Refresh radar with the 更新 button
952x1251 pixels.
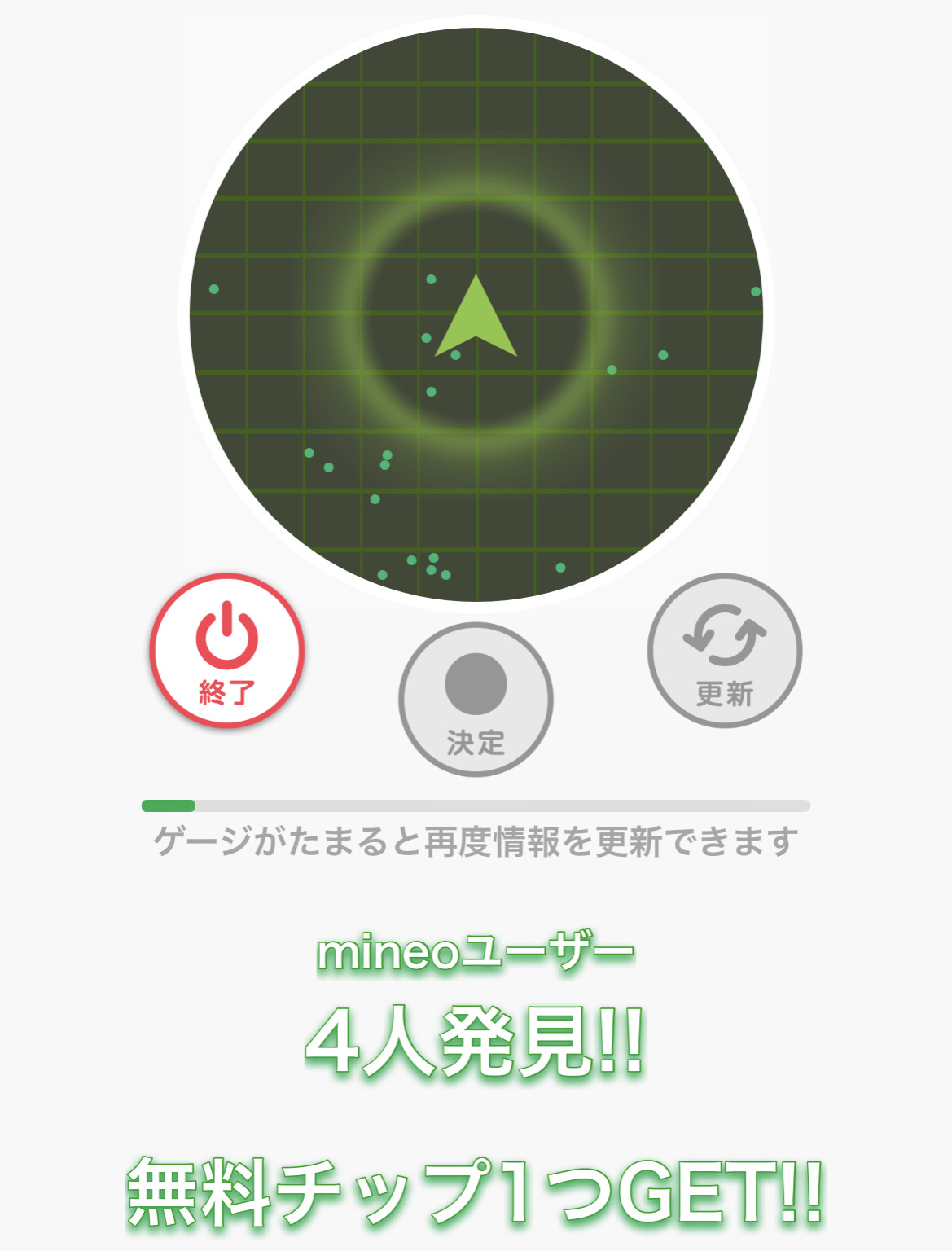[x=725, y=651]
